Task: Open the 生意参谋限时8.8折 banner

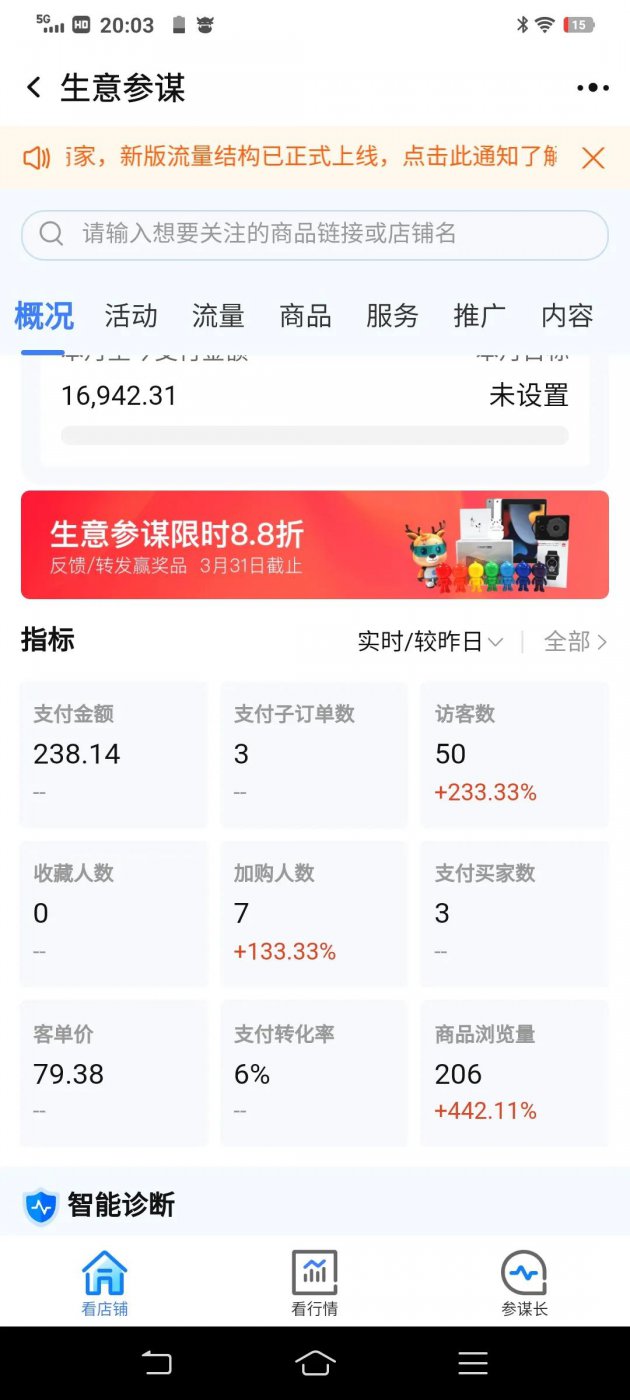Action: click(315, 545)
